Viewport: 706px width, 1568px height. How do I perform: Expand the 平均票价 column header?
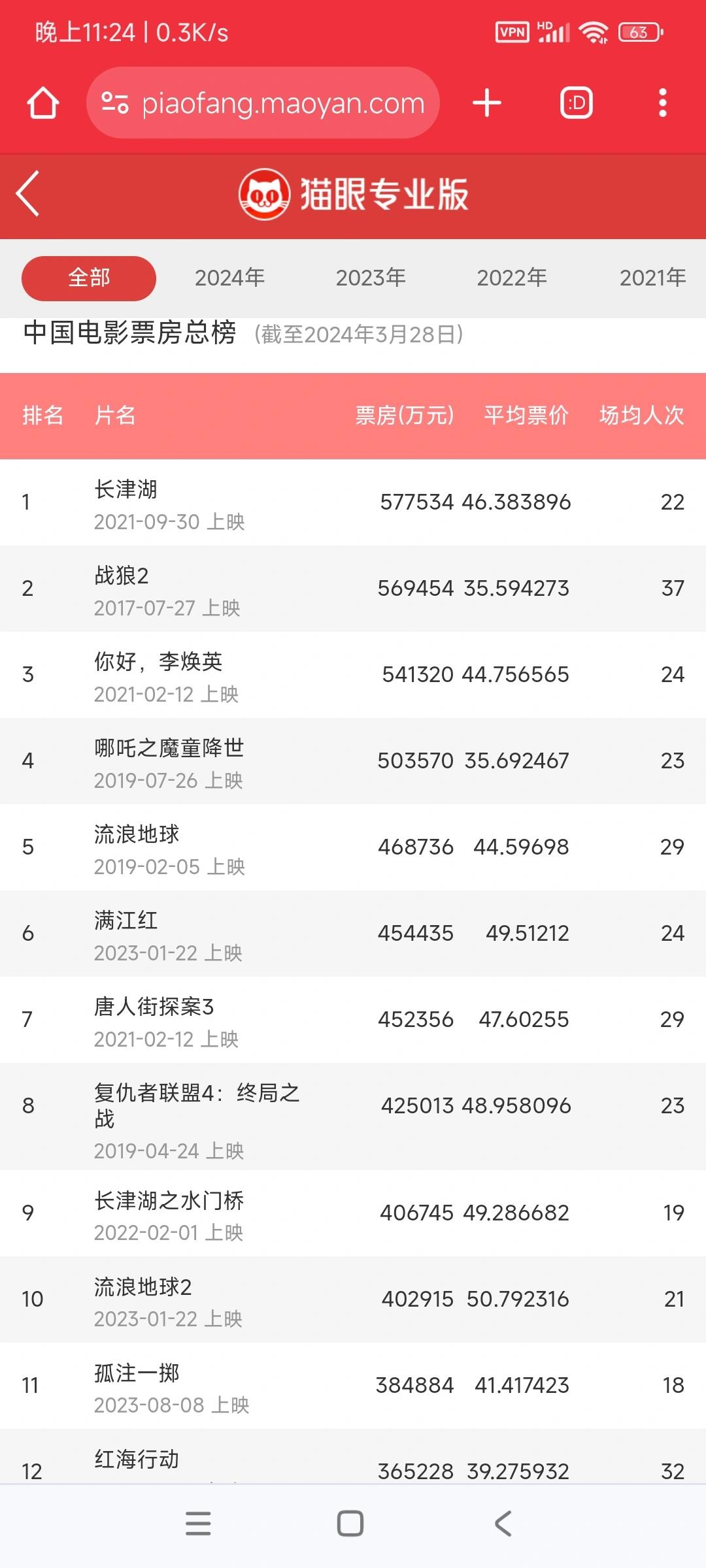coord(526,414)
